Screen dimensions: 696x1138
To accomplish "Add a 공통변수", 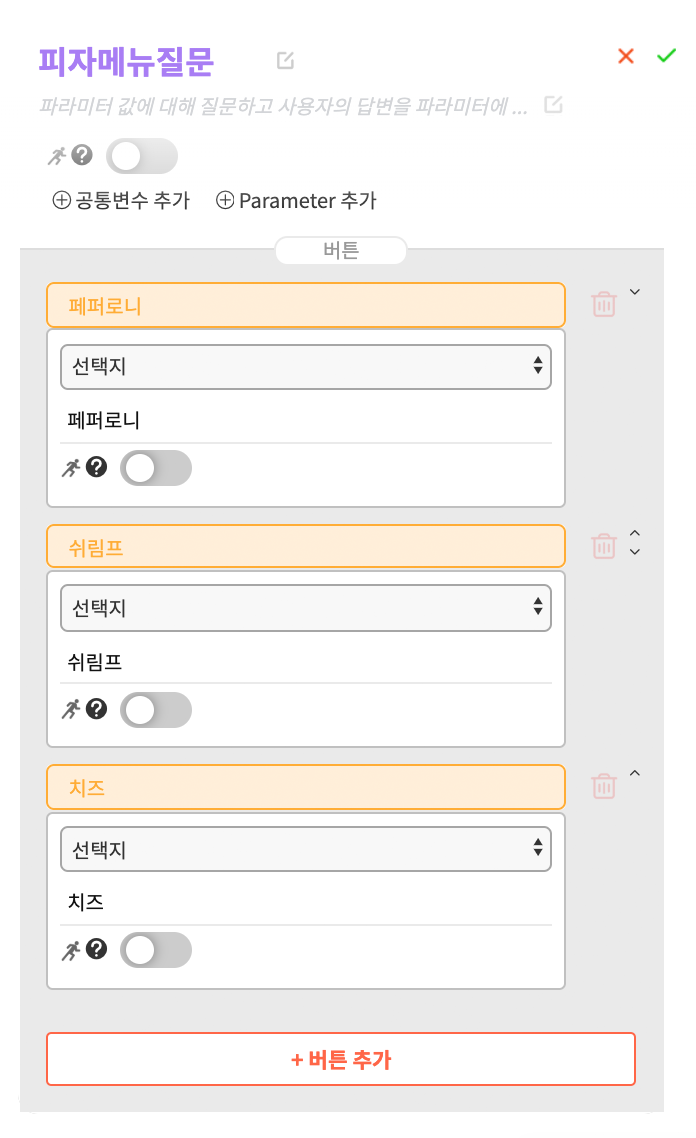I will pyautogui.click(x=121, y=200).
